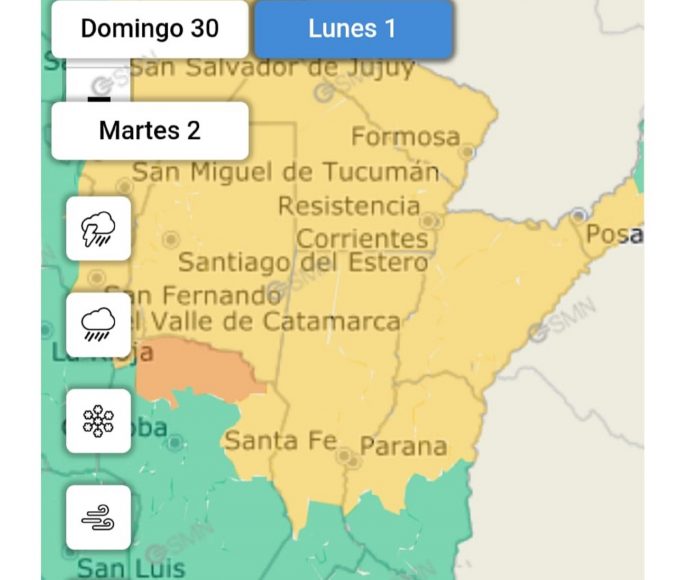Image resolution: width=680 pixels, height=580 pixels.
Task: Show alerts for Martes 2
Action: 149,130
